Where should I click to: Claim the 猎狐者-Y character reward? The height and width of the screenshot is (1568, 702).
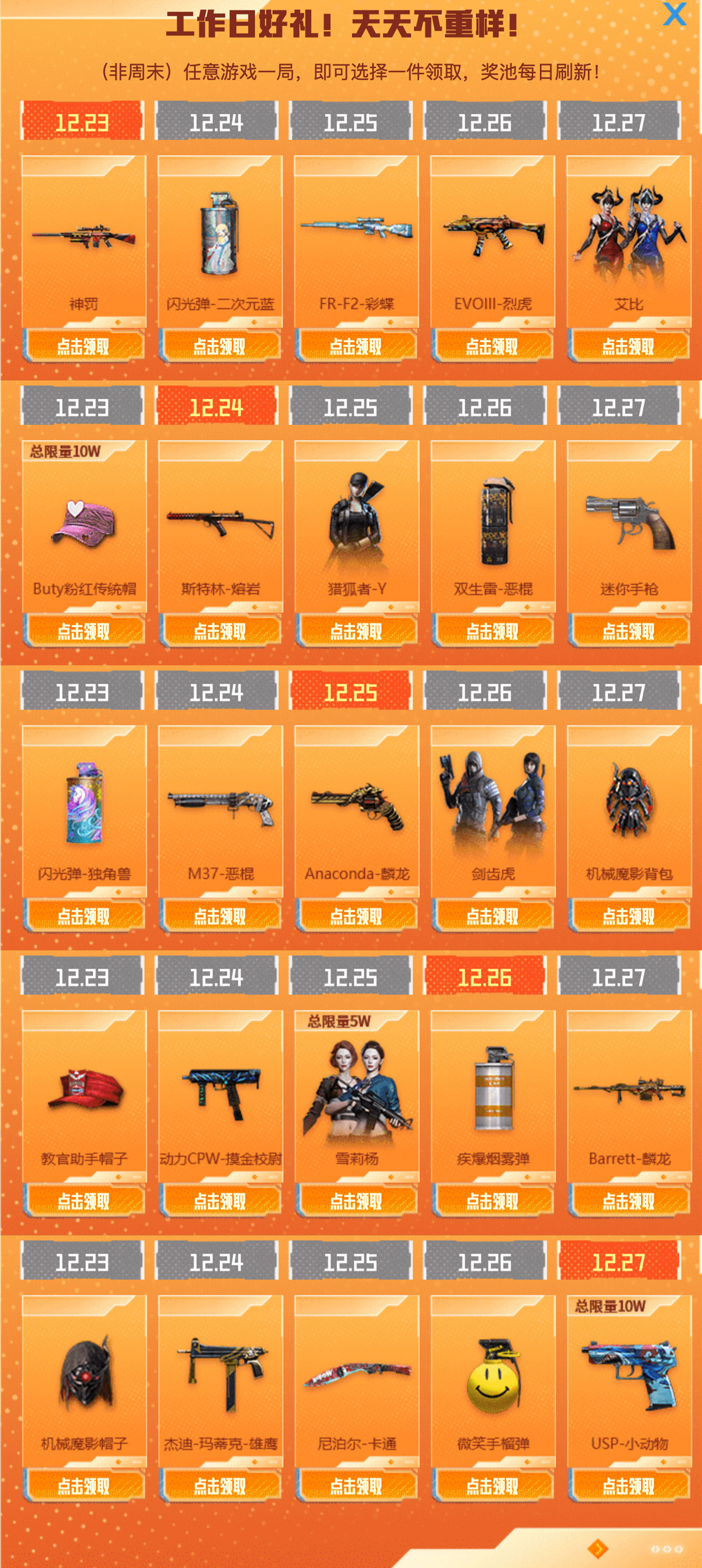pyautogui.click(x=356, y=631)
